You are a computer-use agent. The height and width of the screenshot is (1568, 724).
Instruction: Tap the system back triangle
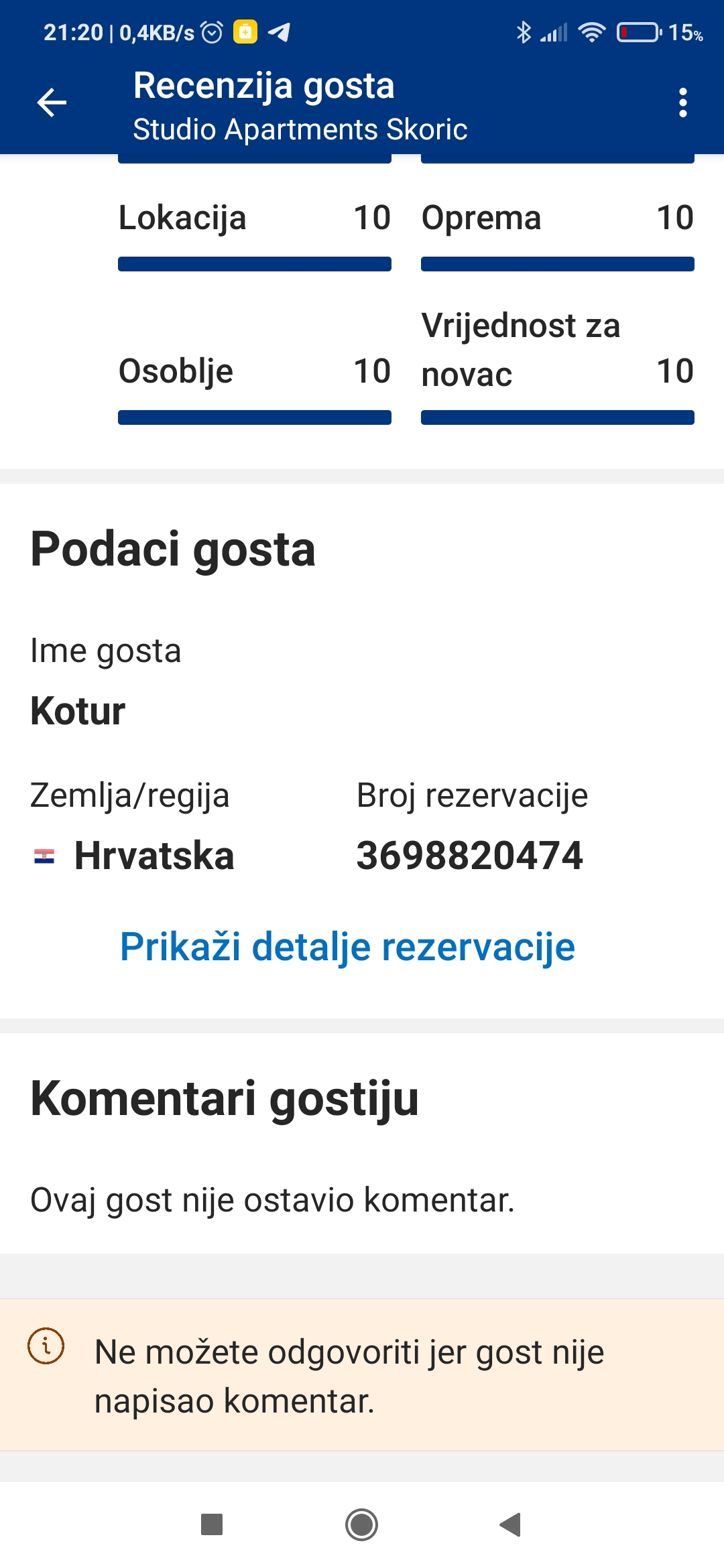tap(511, 1524)
